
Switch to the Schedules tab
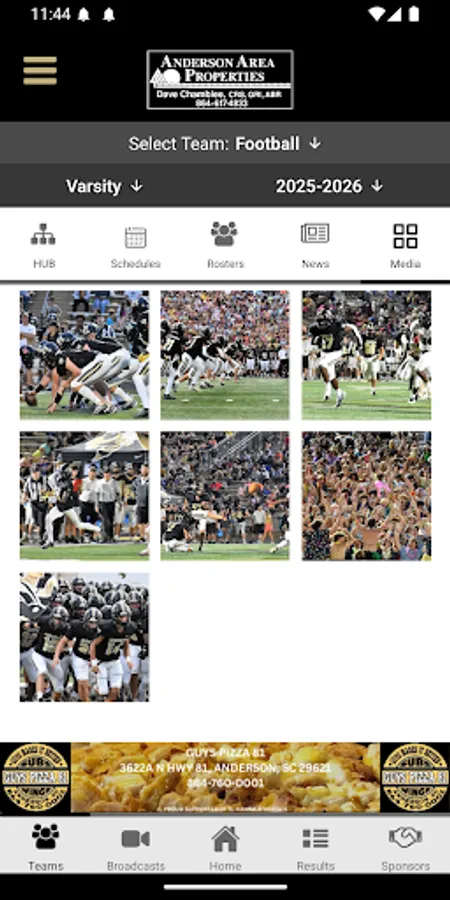135,246
